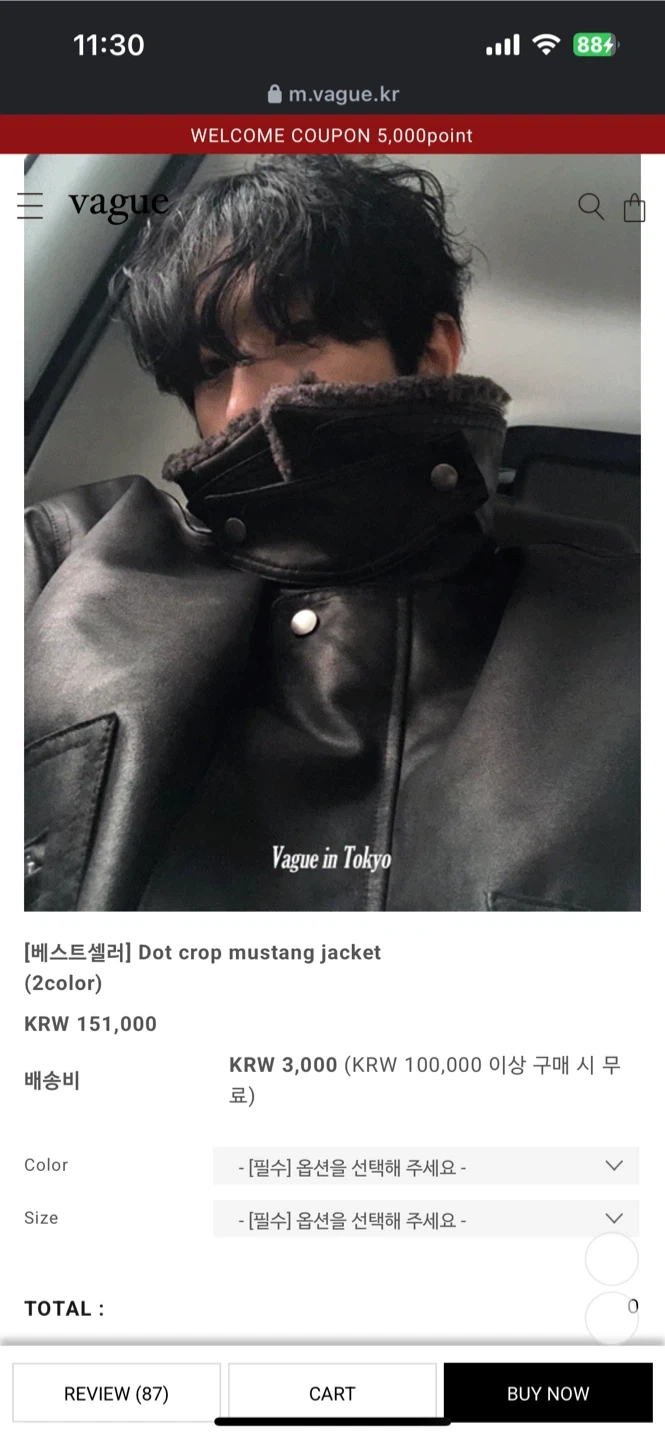
Task: Tap the vague logo to go home
Action: coord(118,205)
